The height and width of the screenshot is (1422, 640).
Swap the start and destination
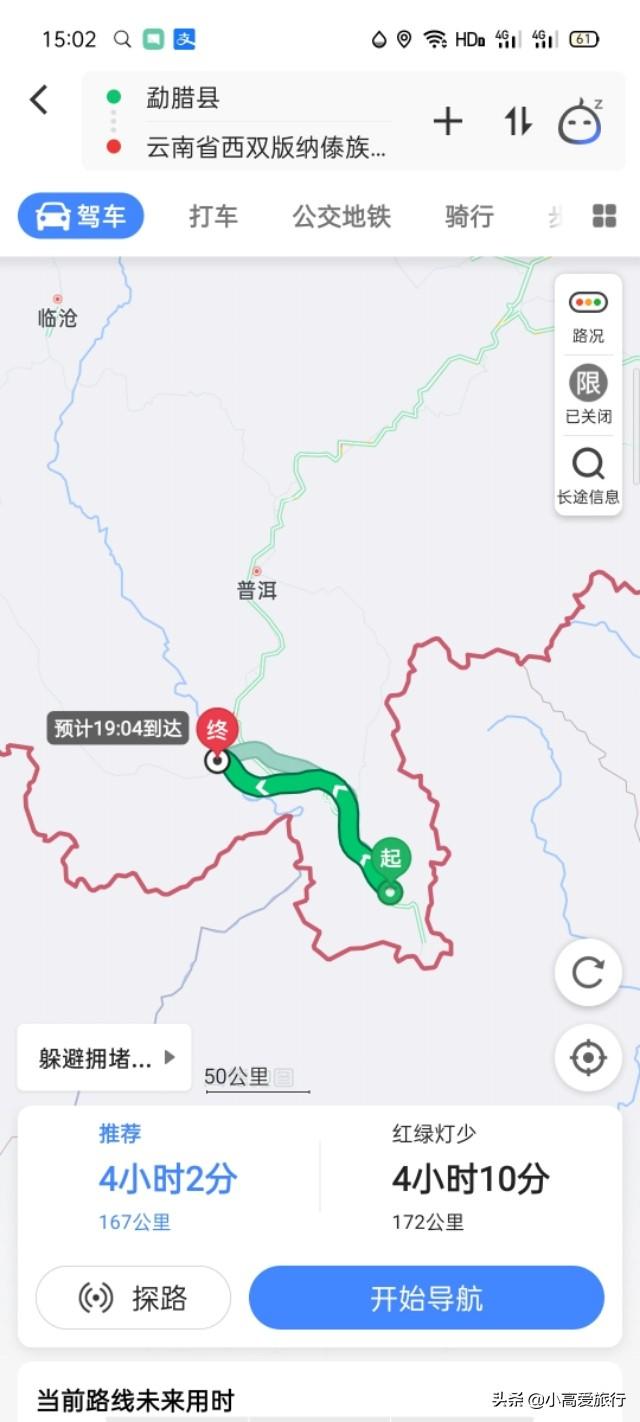click(518, 122)
